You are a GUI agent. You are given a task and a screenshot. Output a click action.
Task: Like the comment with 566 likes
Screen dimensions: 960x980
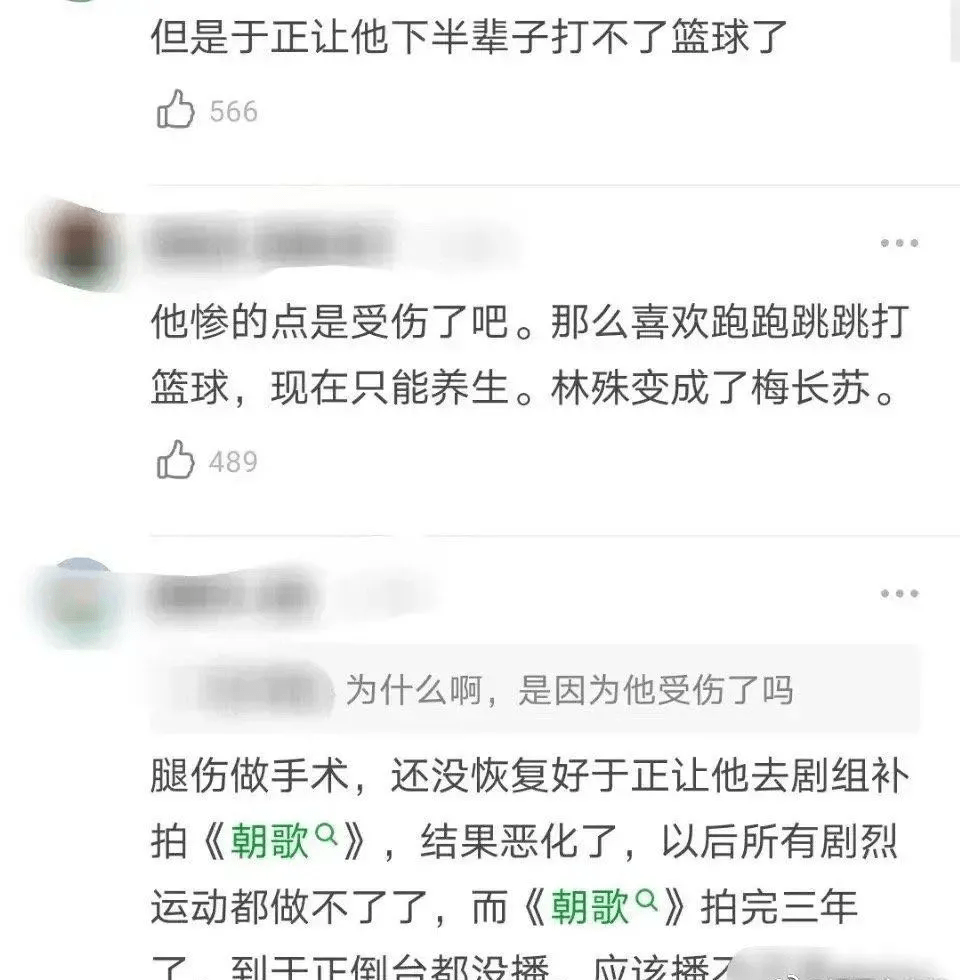coord(176,110)
